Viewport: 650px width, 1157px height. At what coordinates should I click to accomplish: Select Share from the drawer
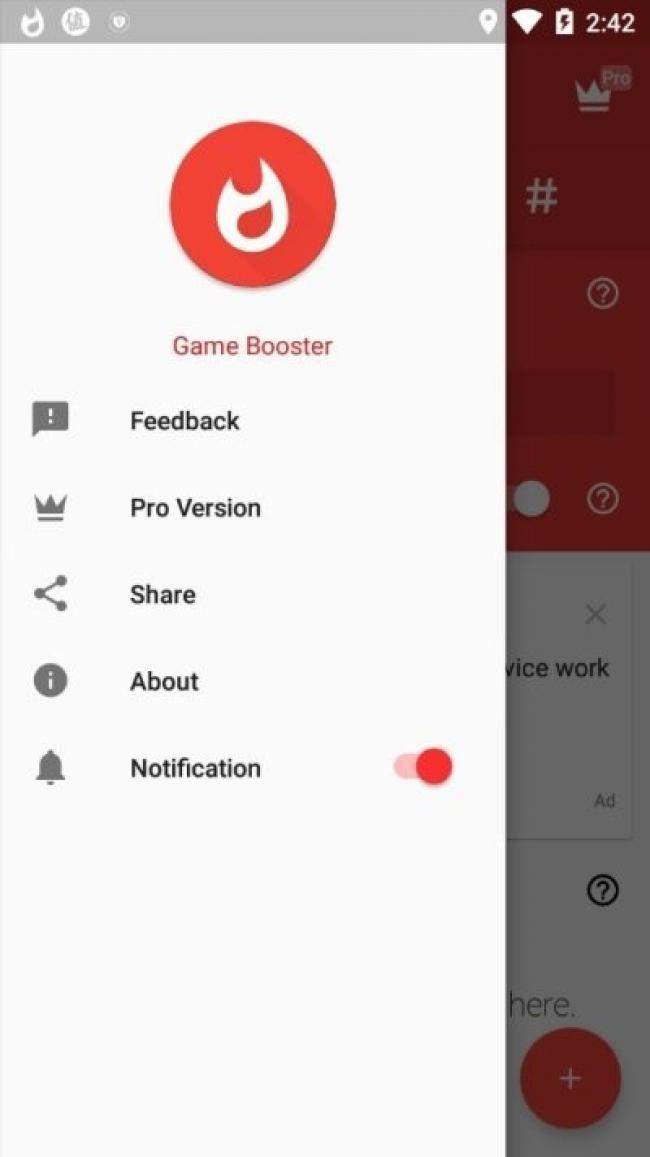[x=163, y=595]
